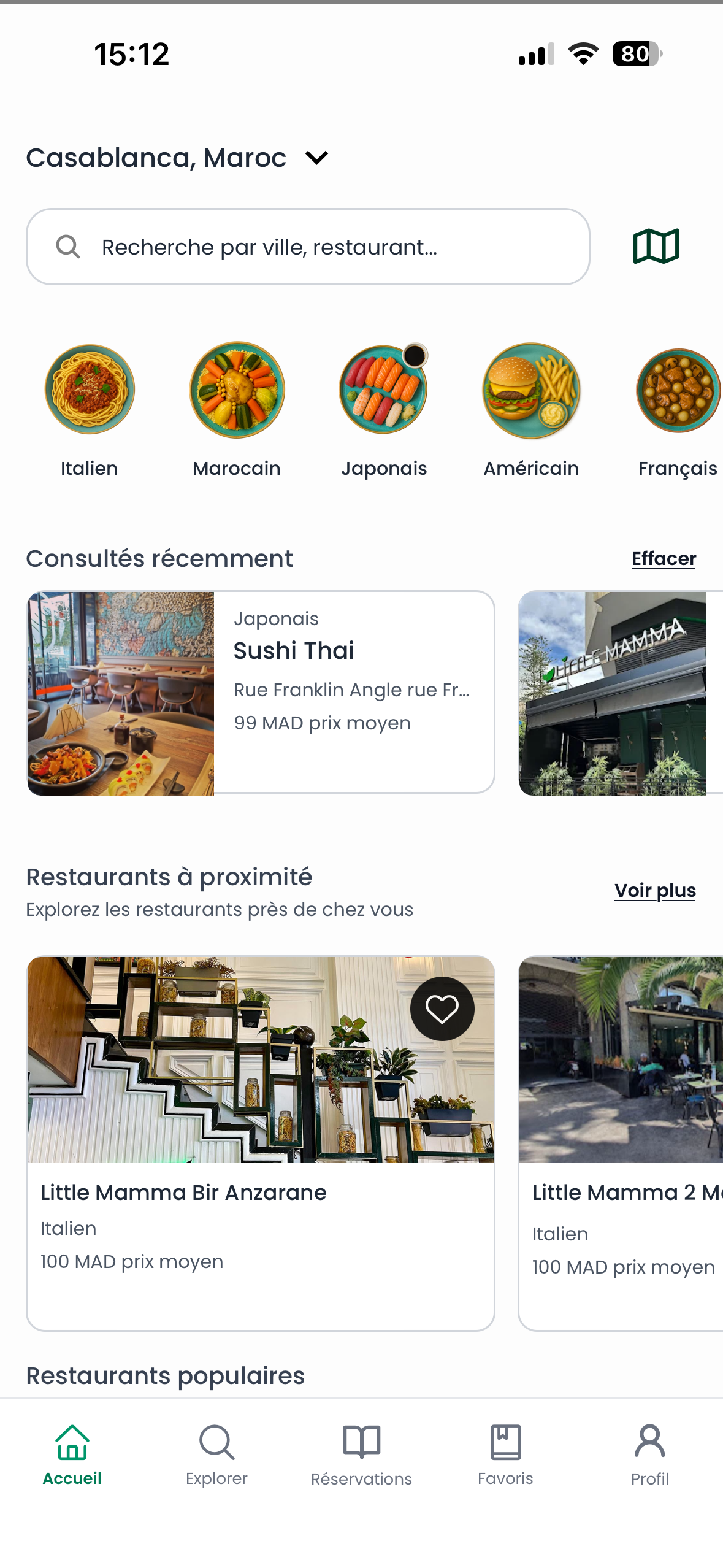
Task: Expand the truncated Sushi Thai address
Action: 351,690
